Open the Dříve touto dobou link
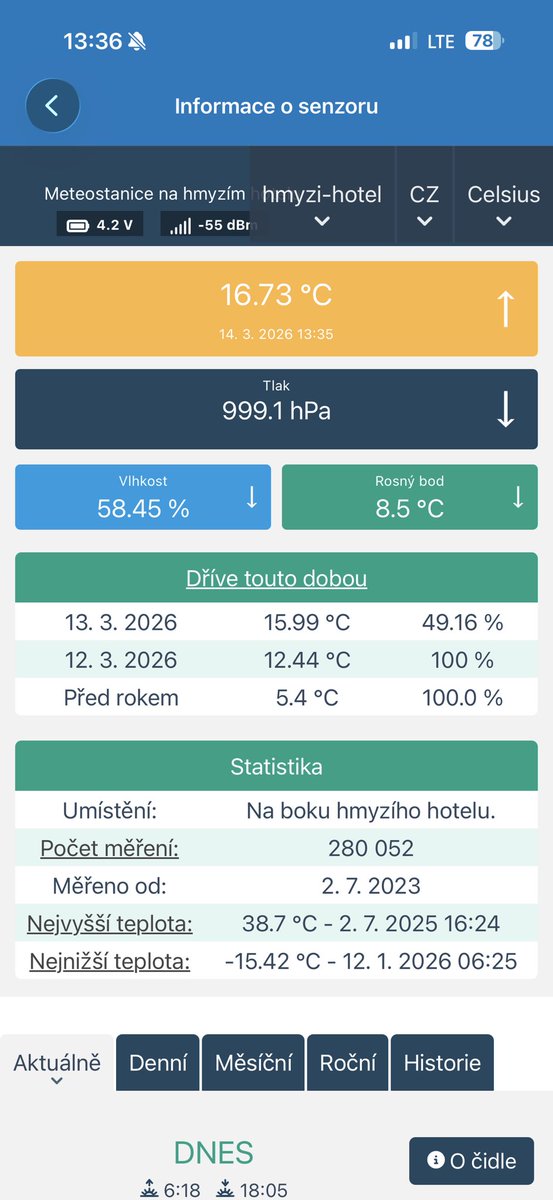 tap(276, 579)
